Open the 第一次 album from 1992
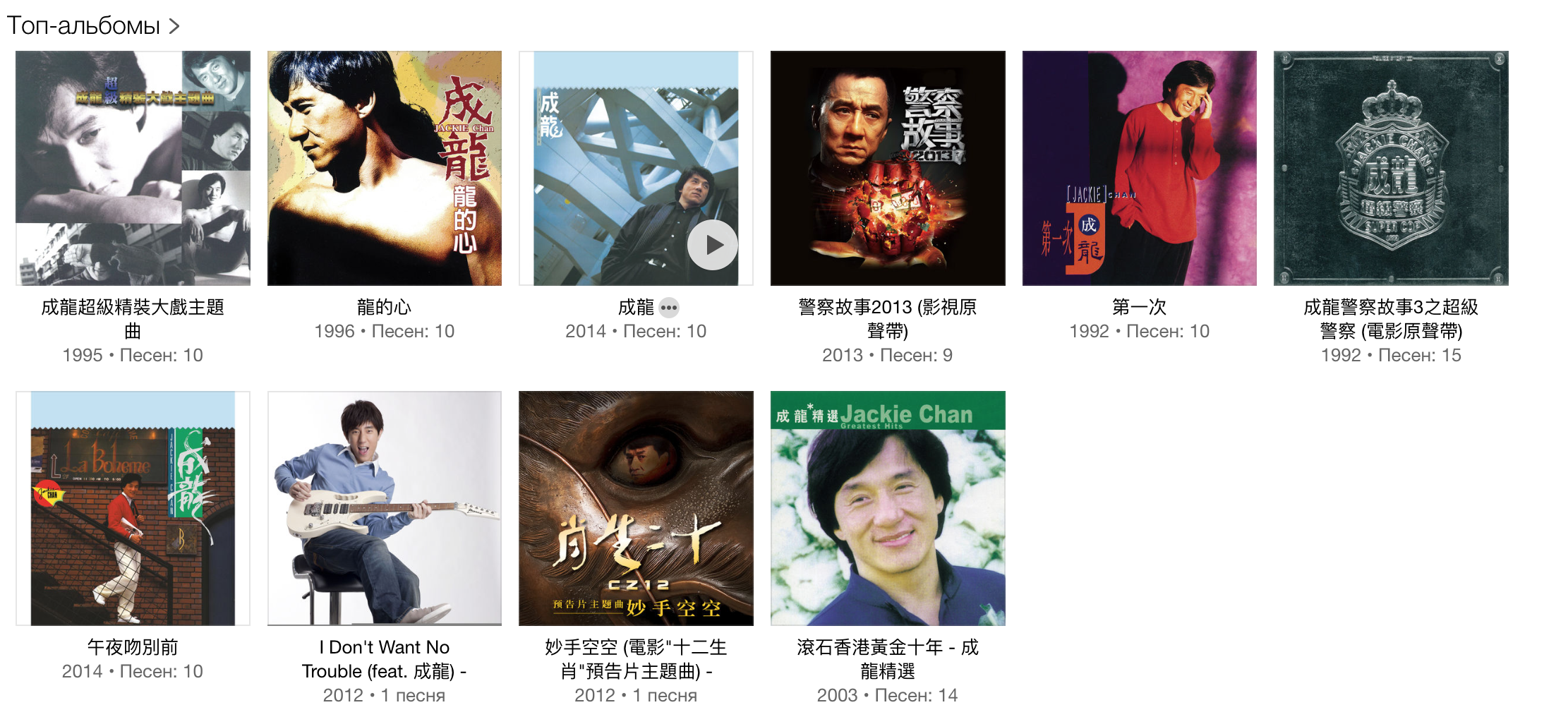 tap(1139, 168)
